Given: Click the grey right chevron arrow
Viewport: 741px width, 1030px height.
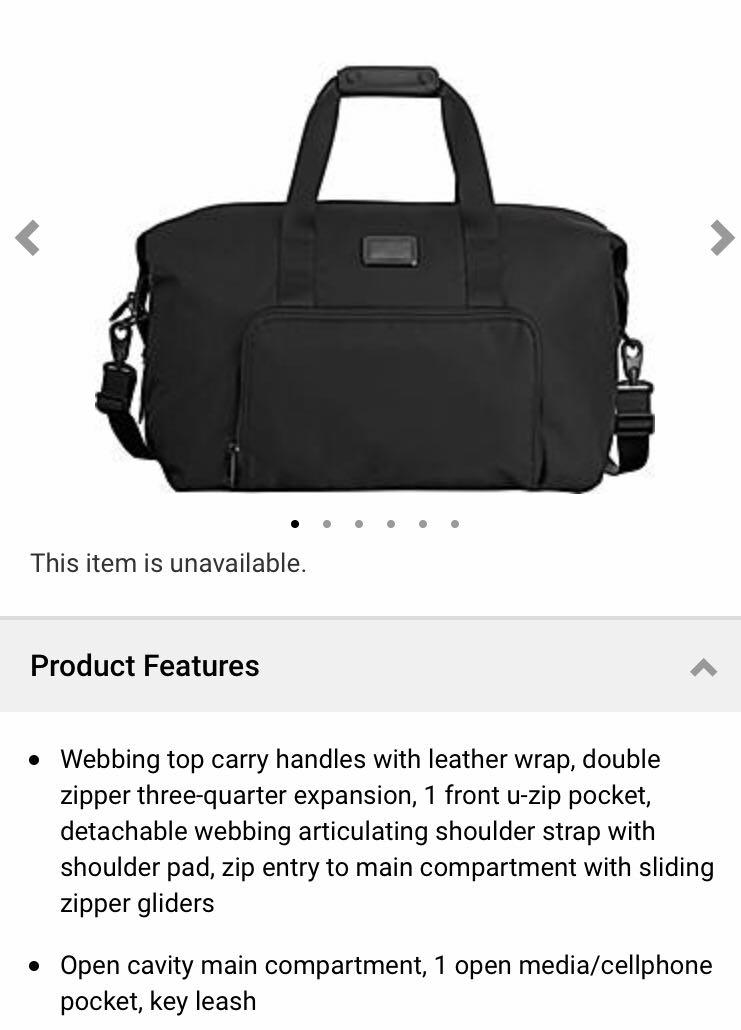Looking at the screenshot, I should click(722, 238).
